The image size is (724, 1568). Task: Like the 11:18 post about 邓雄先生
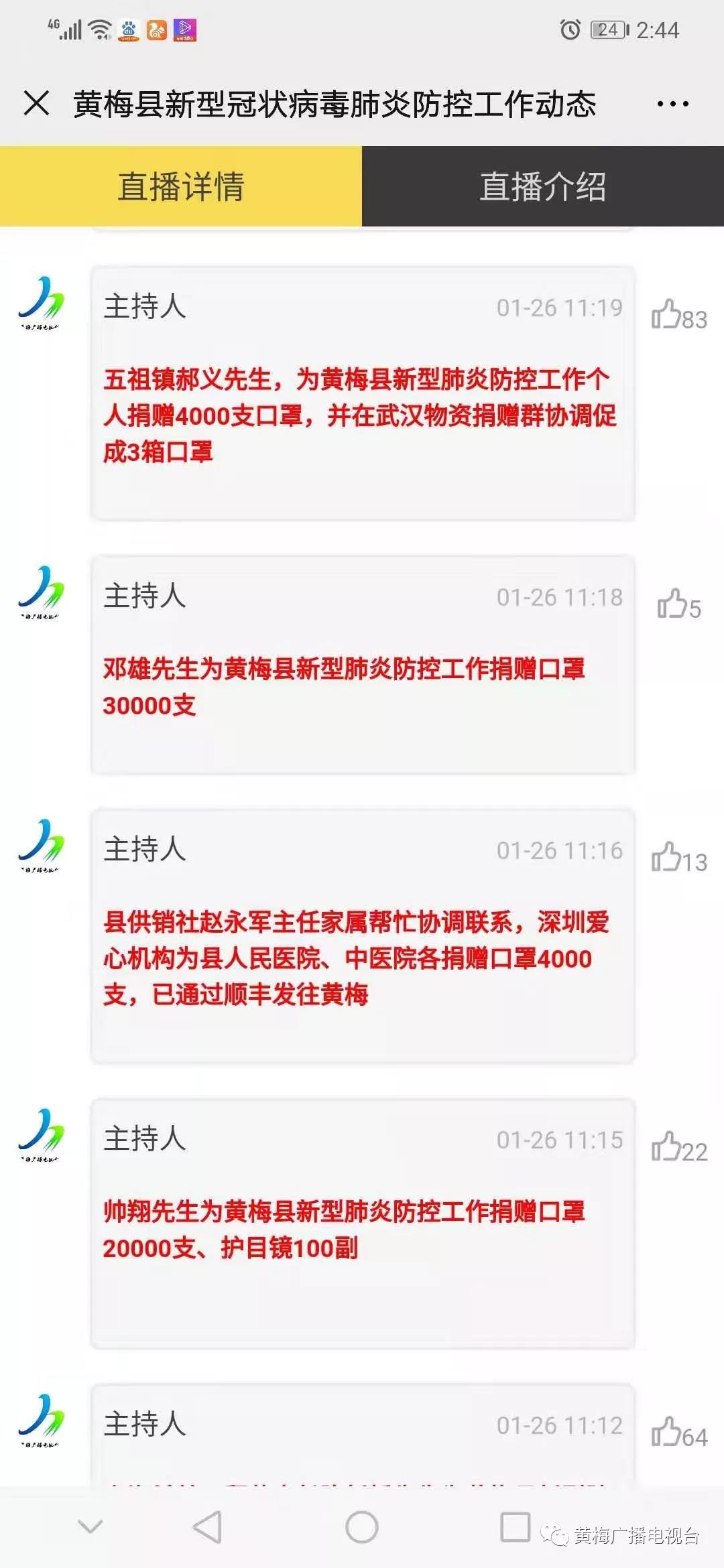670,603
